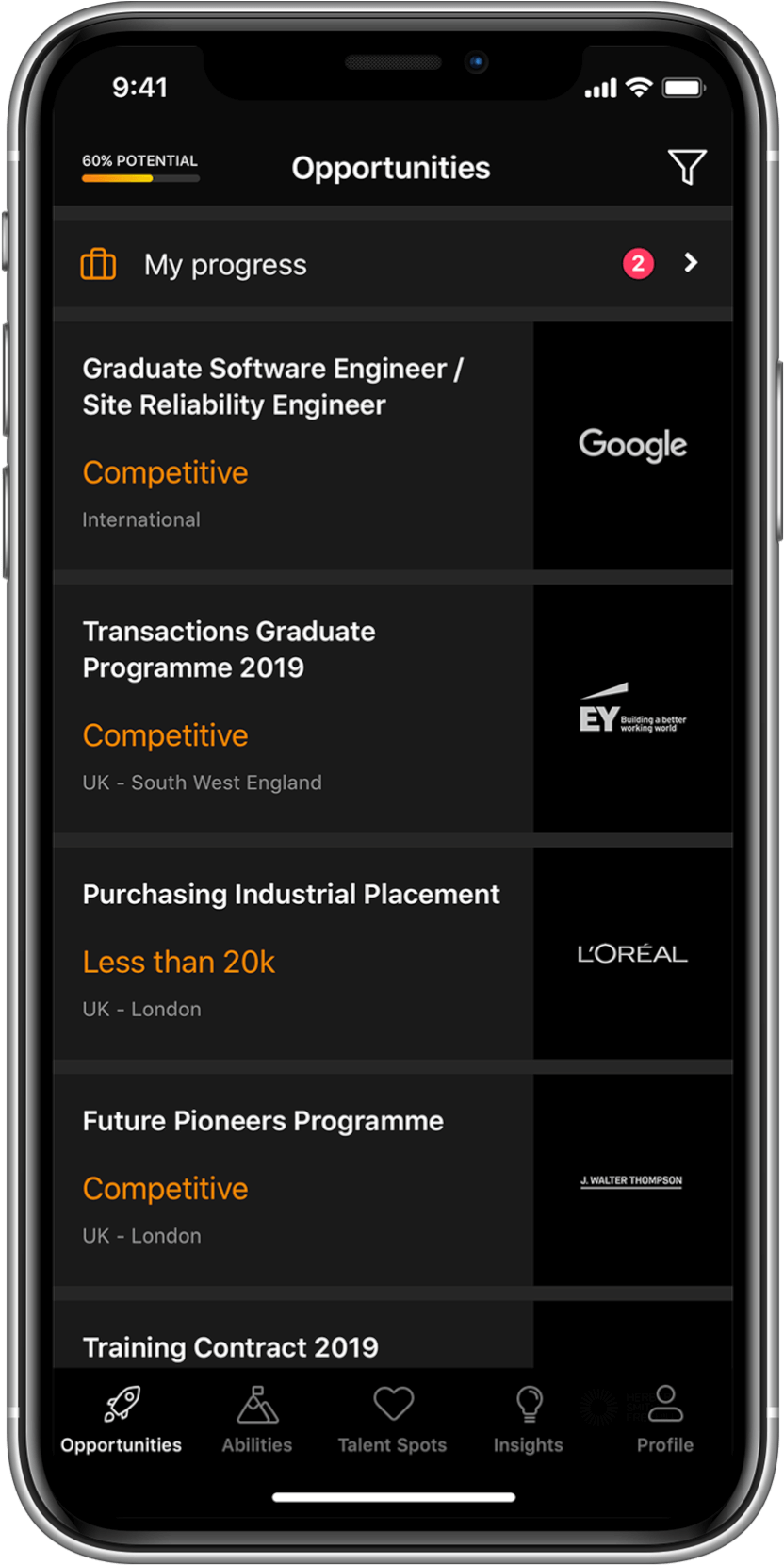Select the Opportunities rocket icon
This screenshot has width=784, height=1565.
coord(121,1404)
